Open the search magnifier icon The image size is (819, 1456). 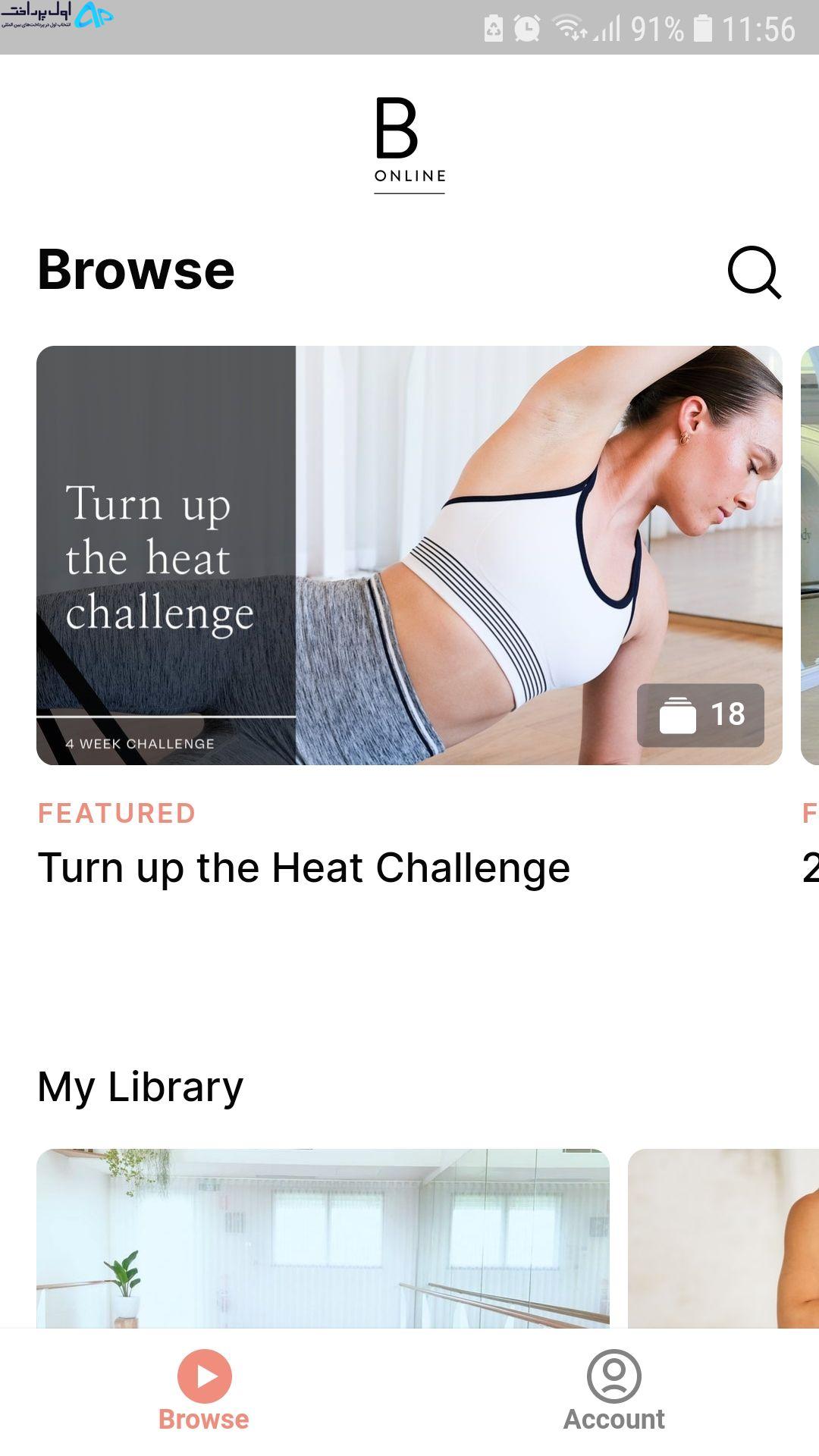(755, 271)
